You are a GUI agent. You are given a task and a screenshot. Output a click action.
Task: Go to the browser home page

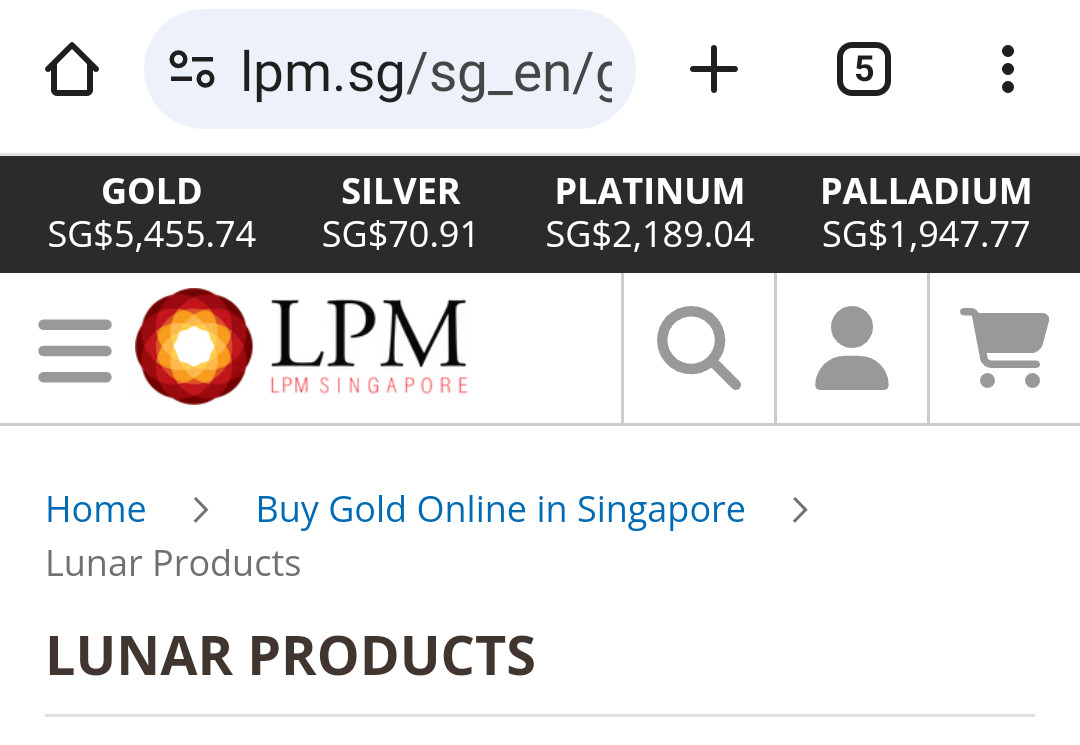[x=72, y=71]
